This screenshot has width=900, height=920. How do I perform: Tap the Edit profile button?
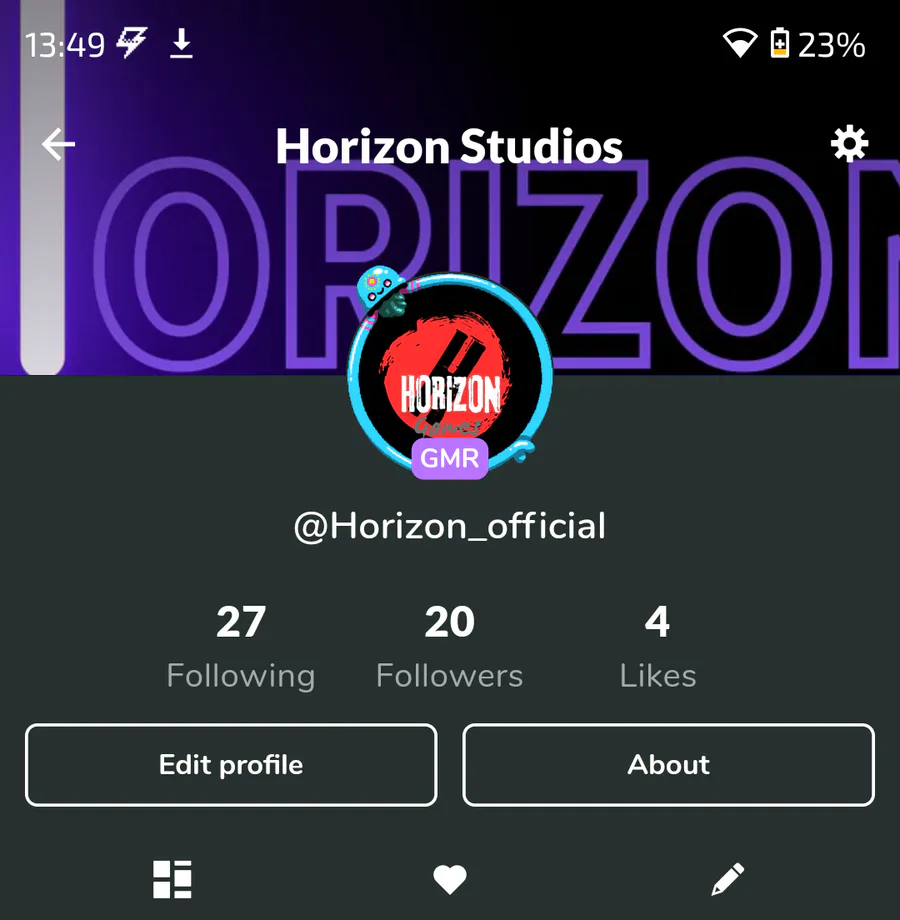[x=231, y=765]
